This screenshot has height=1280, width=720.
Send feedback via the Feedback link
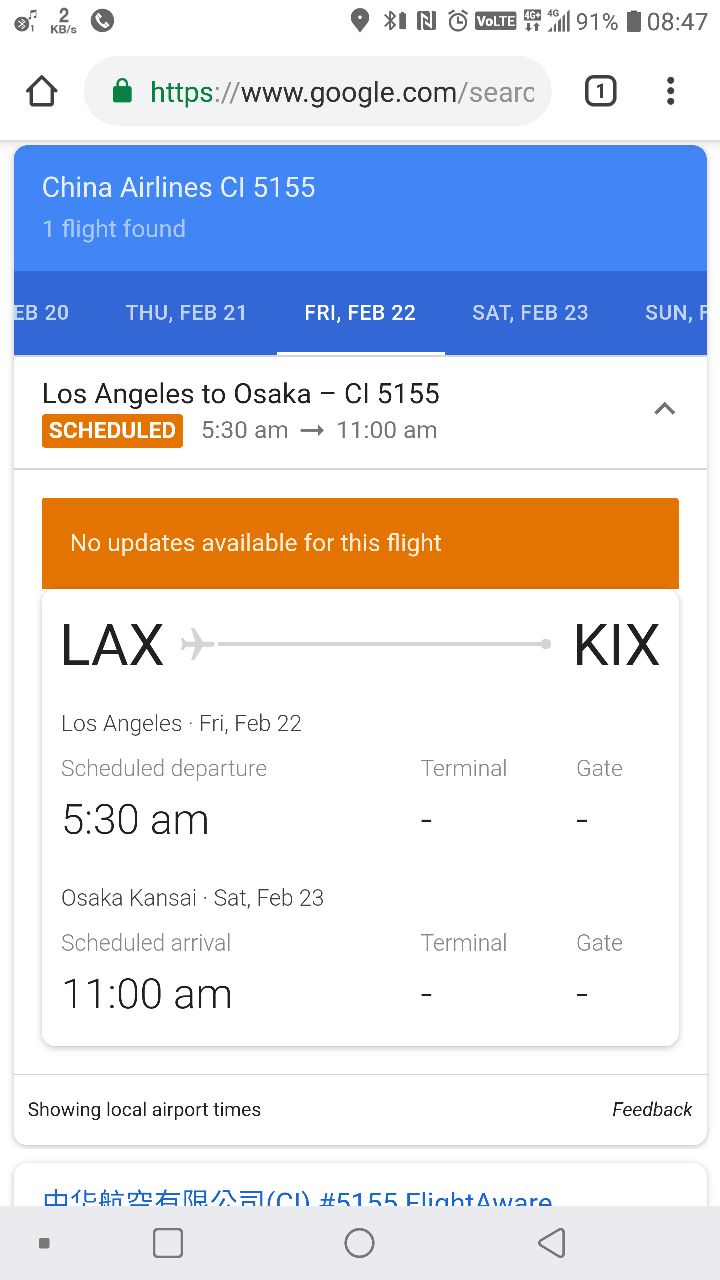coord(651,1109)
